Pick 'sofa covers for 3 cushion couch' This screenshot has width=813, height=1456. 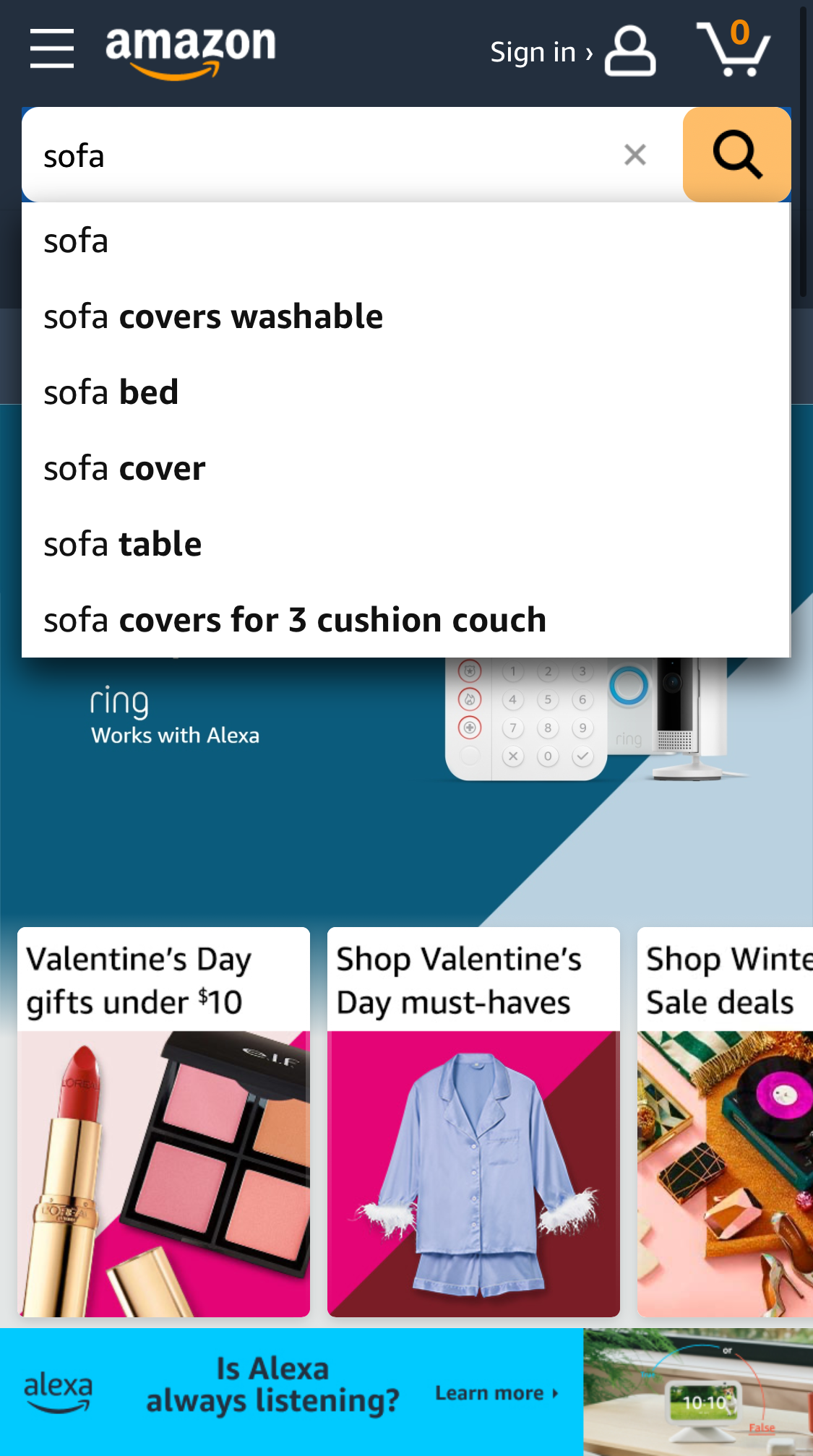pyautogui.click(x=295, y=619)
